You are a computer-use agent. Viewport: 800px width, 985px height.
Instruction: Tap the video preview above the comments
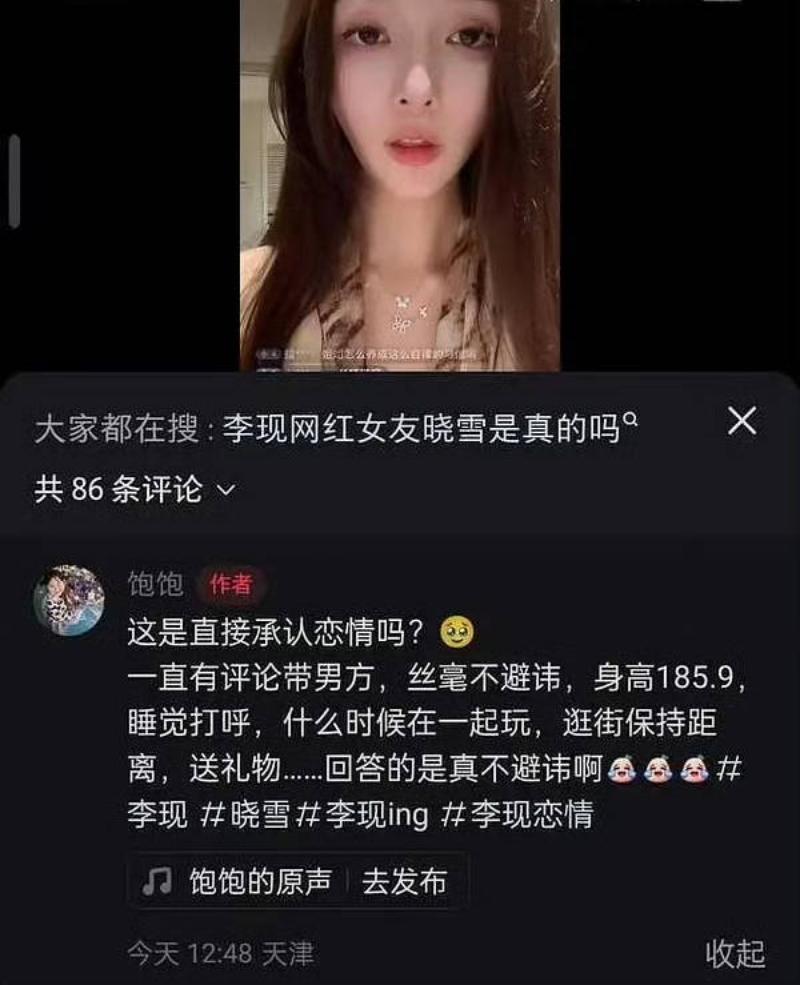(x=400, y=185)
